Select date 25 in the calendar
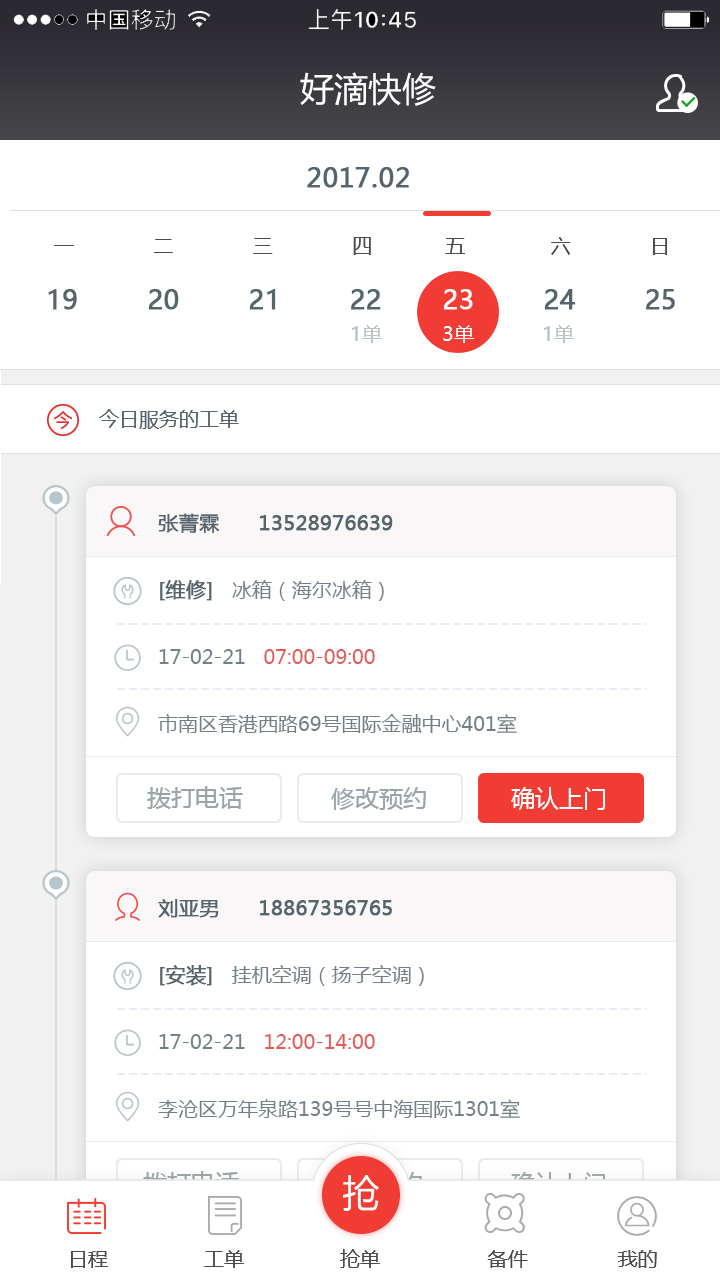The width and height of the screenshot is (720, 1280). [660, 300]
